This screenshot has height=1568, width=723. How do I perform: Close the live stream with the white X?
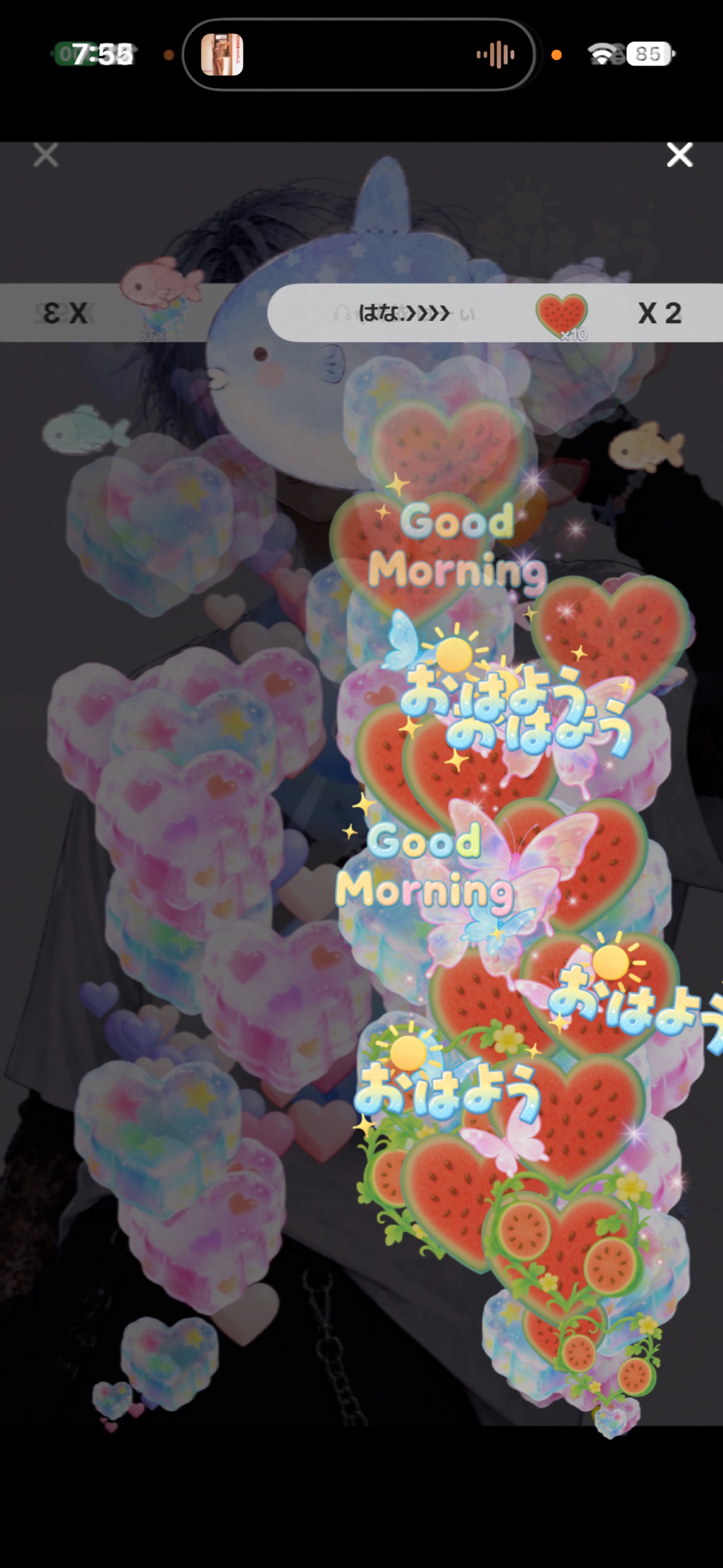coord(679,155)
